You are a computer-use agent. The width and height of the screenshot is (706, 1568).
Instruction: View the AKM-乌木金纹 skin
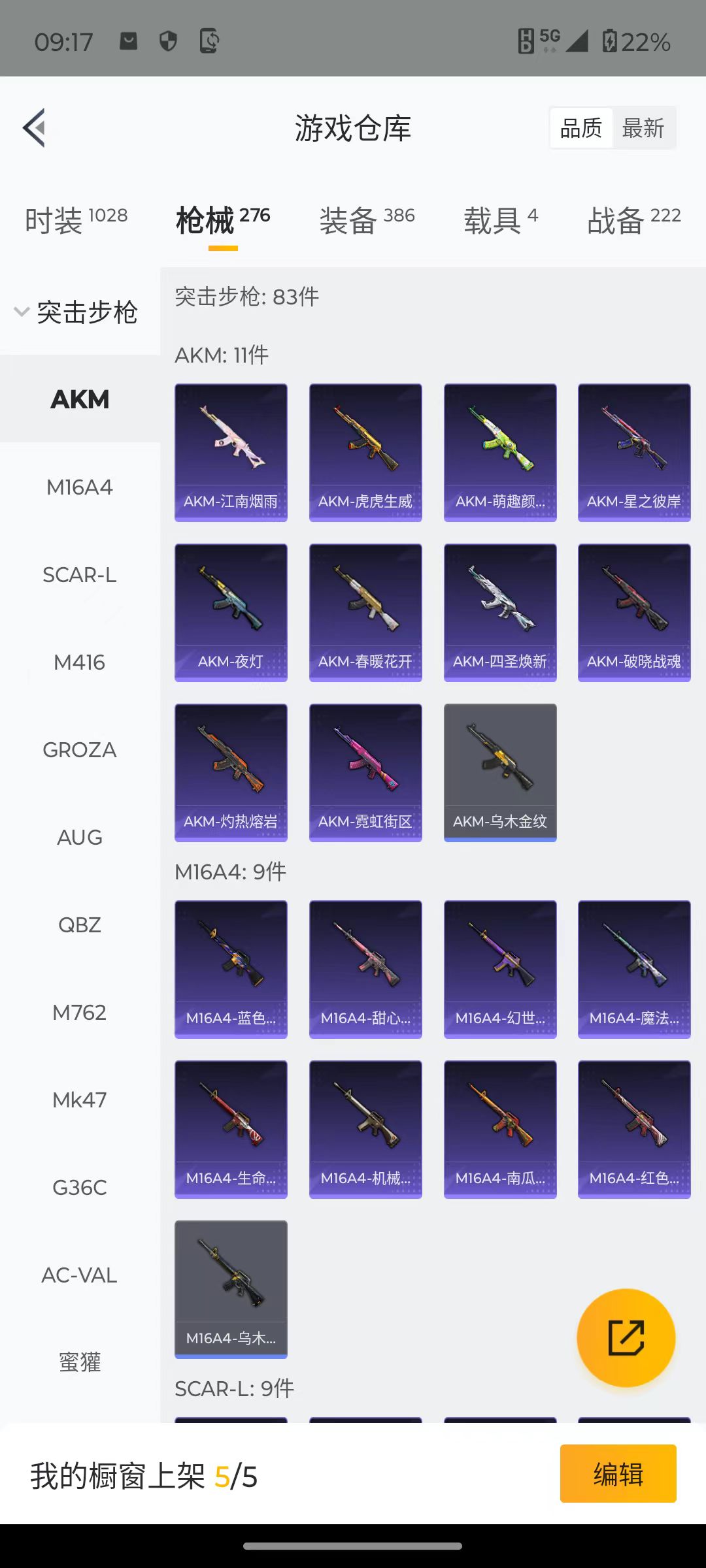pyautogui.click(x=500, y=772)
